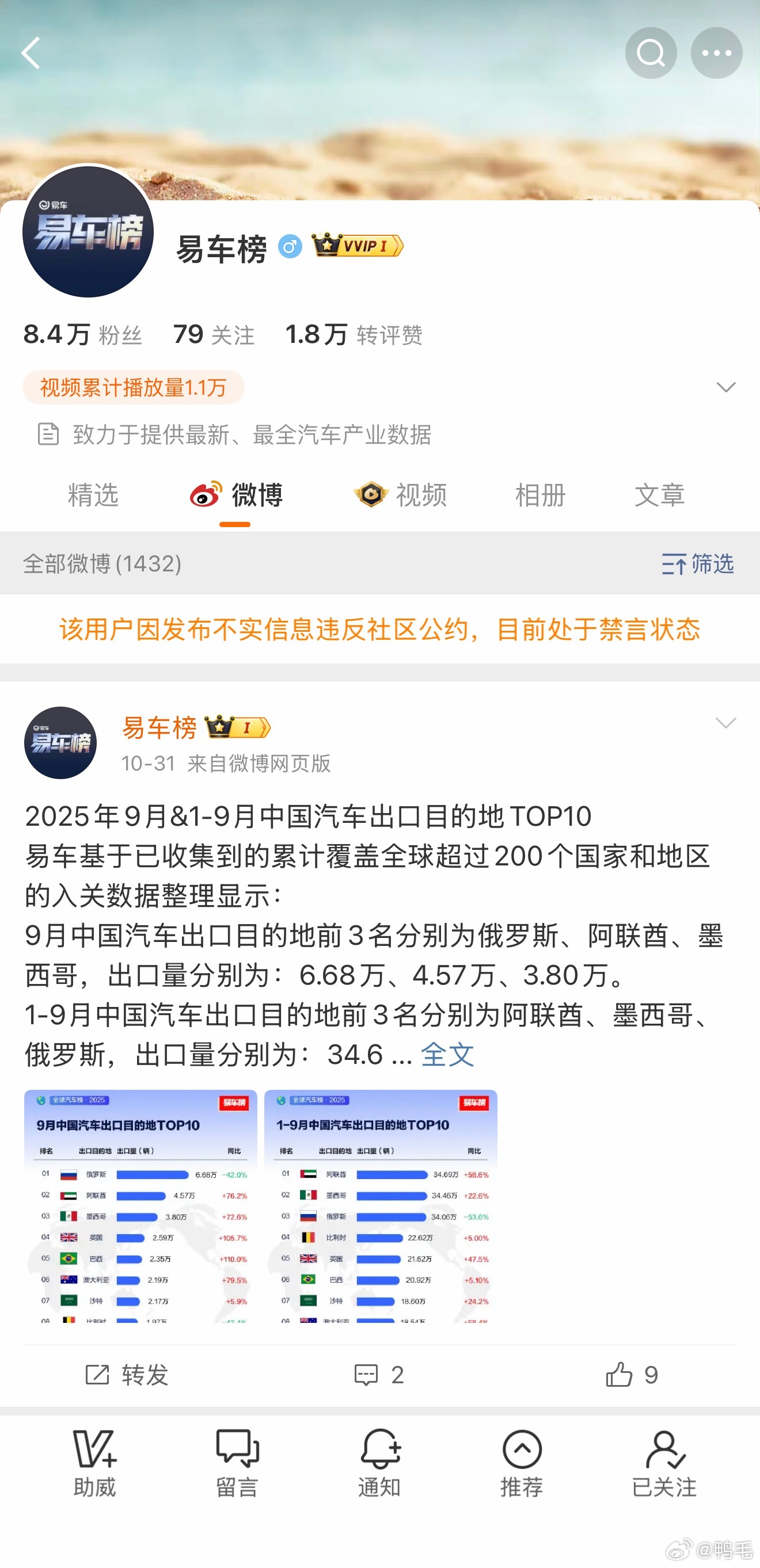Screen dimensions: 760x1568
Task: Open the search icon
Action: (651, 52)
